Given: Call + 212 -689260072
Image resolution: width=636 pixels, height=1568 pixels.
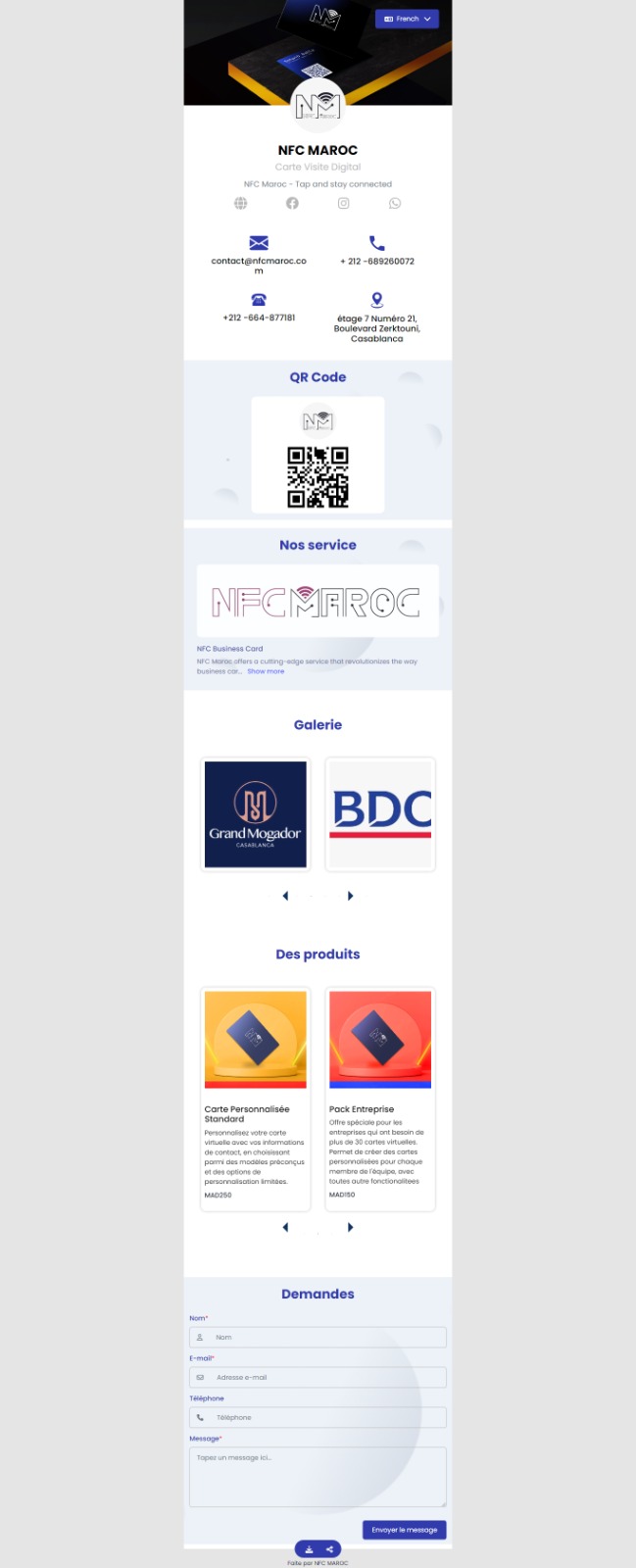Looking at the screenshot, I should pos(376,261).
